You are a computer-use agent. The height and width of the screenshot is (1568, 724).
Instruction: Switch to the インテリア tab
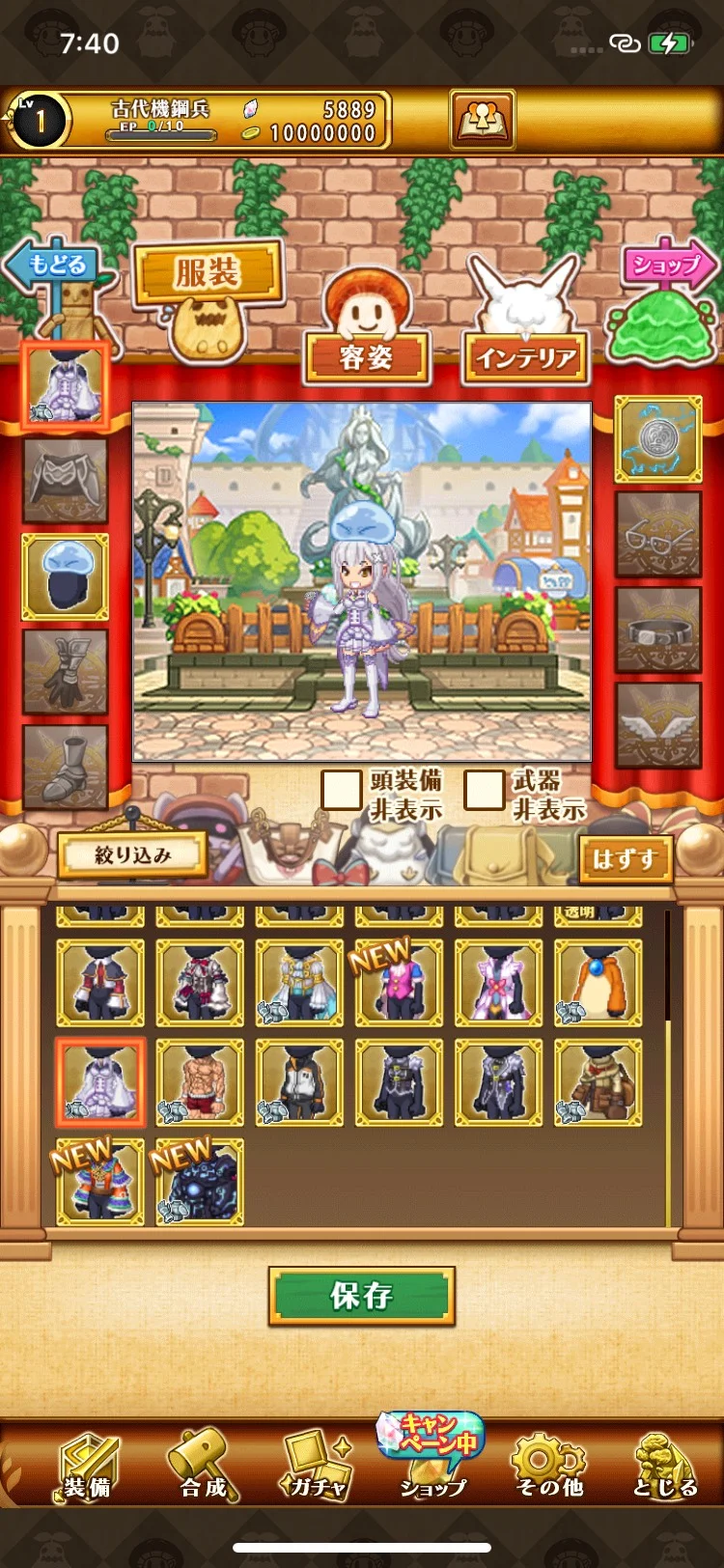click(526, 358)
